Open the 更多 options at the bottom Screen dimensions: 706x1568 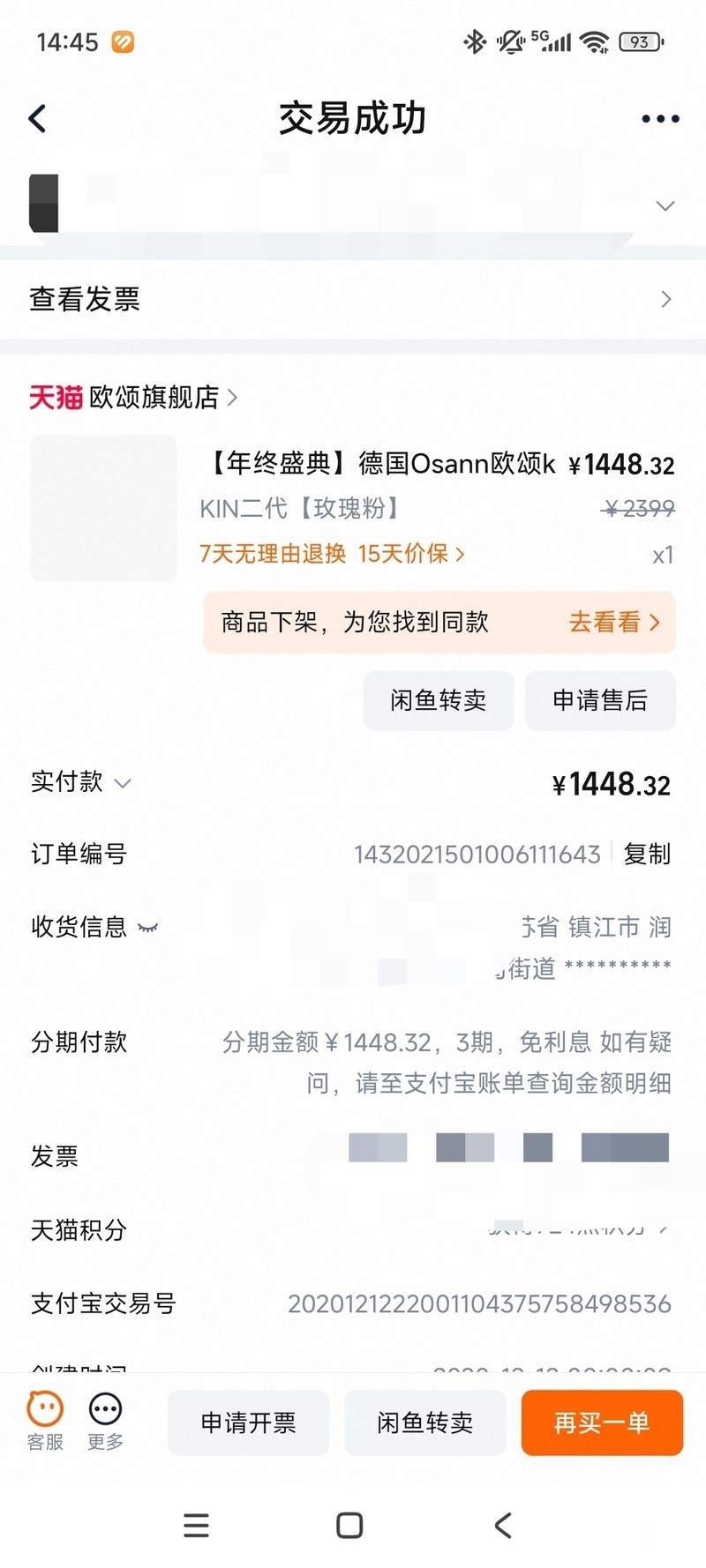(x=106, y=1422)
